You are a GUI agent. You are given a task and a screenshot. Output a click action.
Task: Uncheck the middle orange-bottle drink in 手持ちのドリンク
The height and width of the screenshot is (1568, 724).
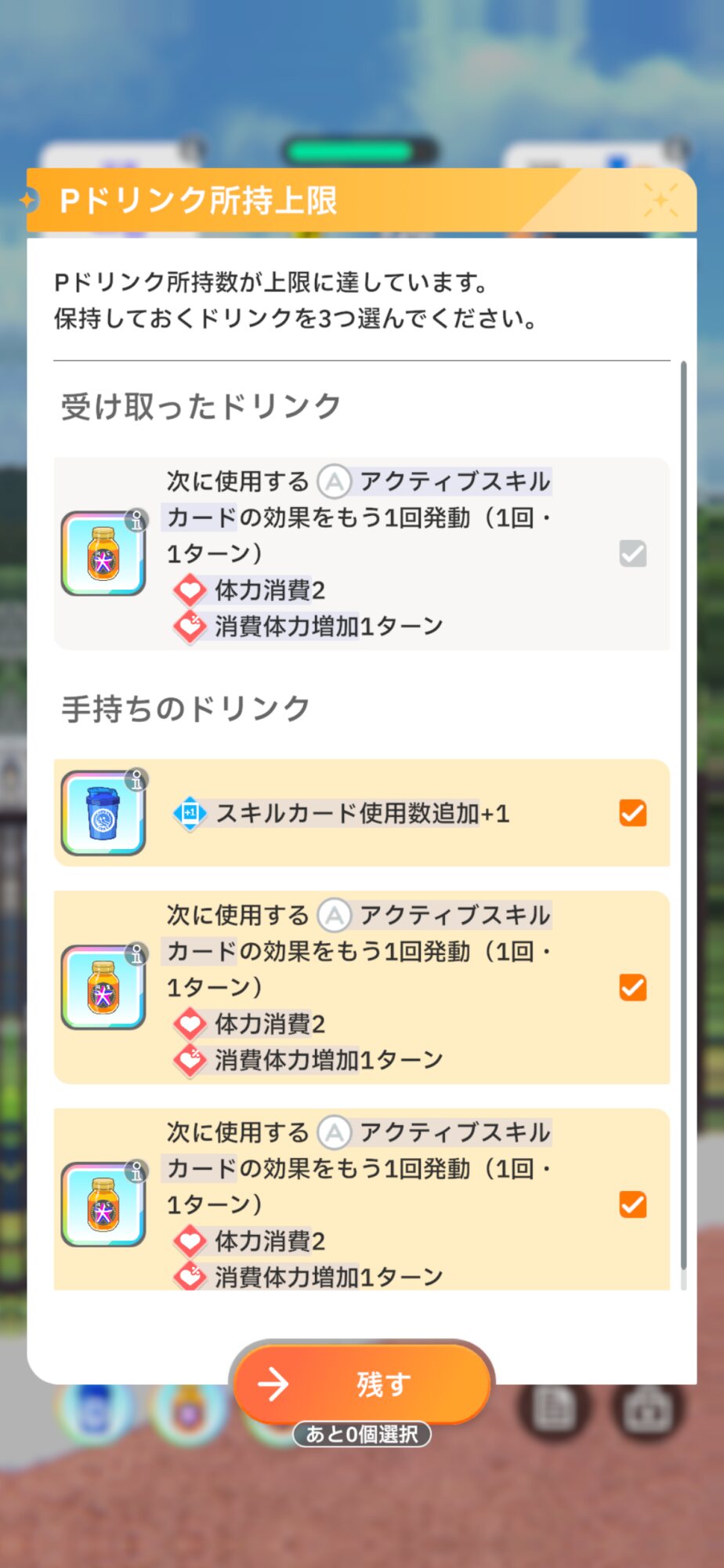point(632,988)
